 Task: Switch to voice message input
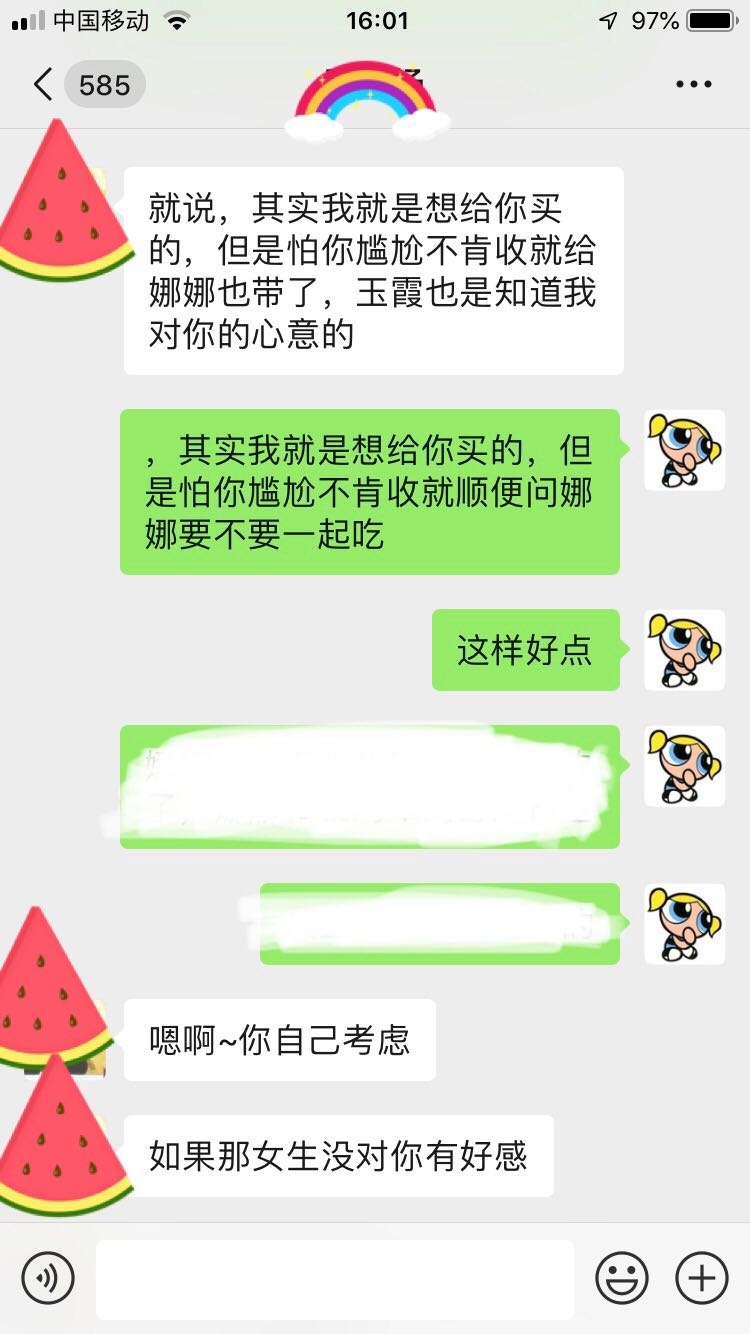tap(48, 1278)
